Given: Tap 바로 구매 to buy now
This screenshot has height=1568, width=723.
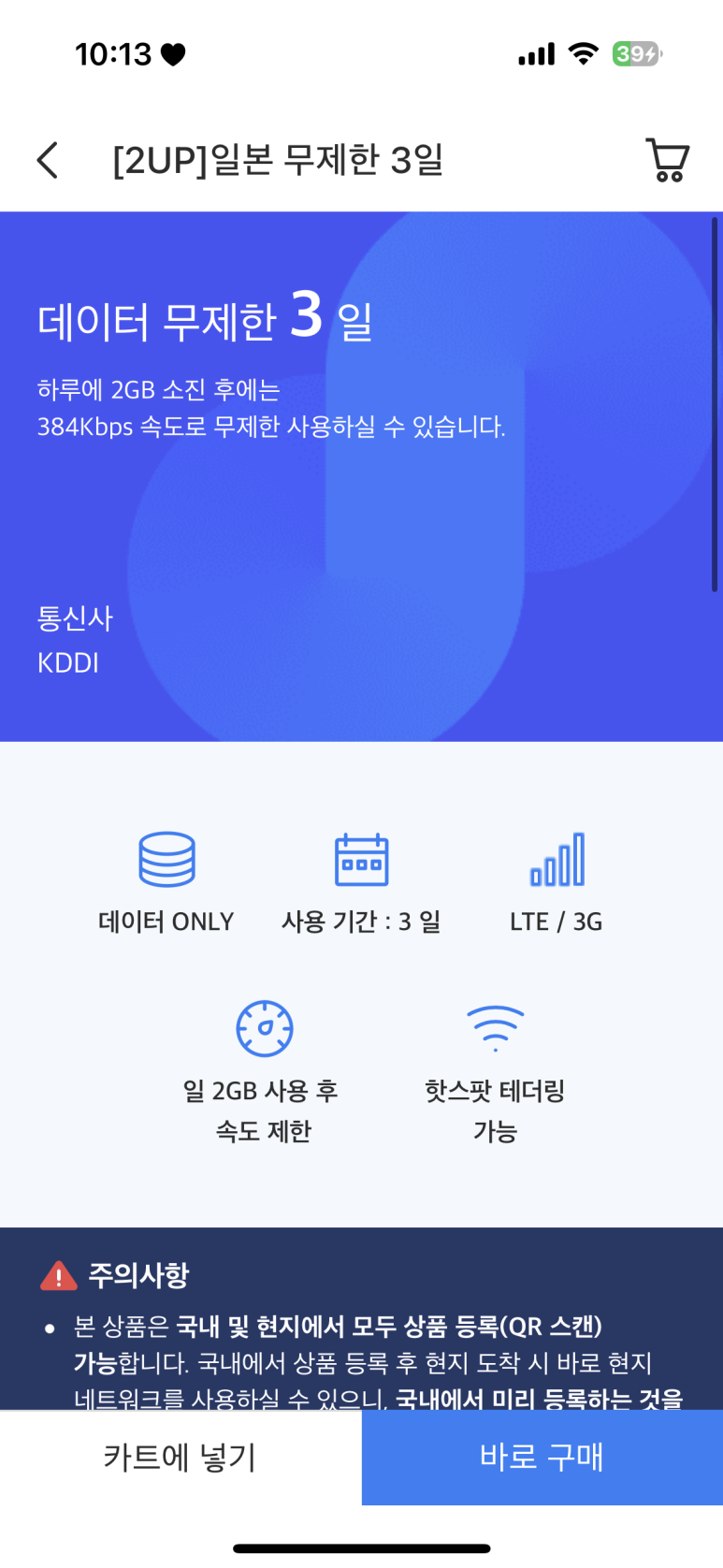Looking at the screenshot, I should [x=542, y=1457].
